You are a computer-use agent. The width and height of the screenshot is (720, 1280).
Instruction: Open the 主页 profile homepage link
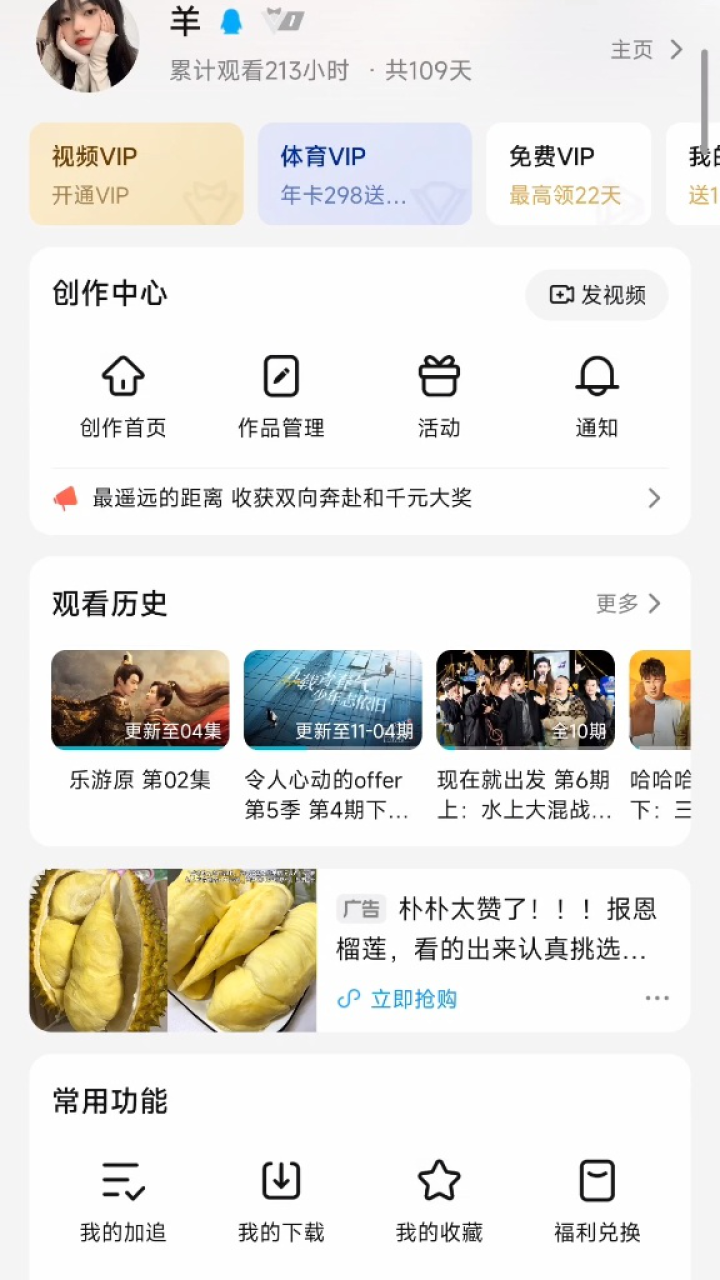[646, 50]
